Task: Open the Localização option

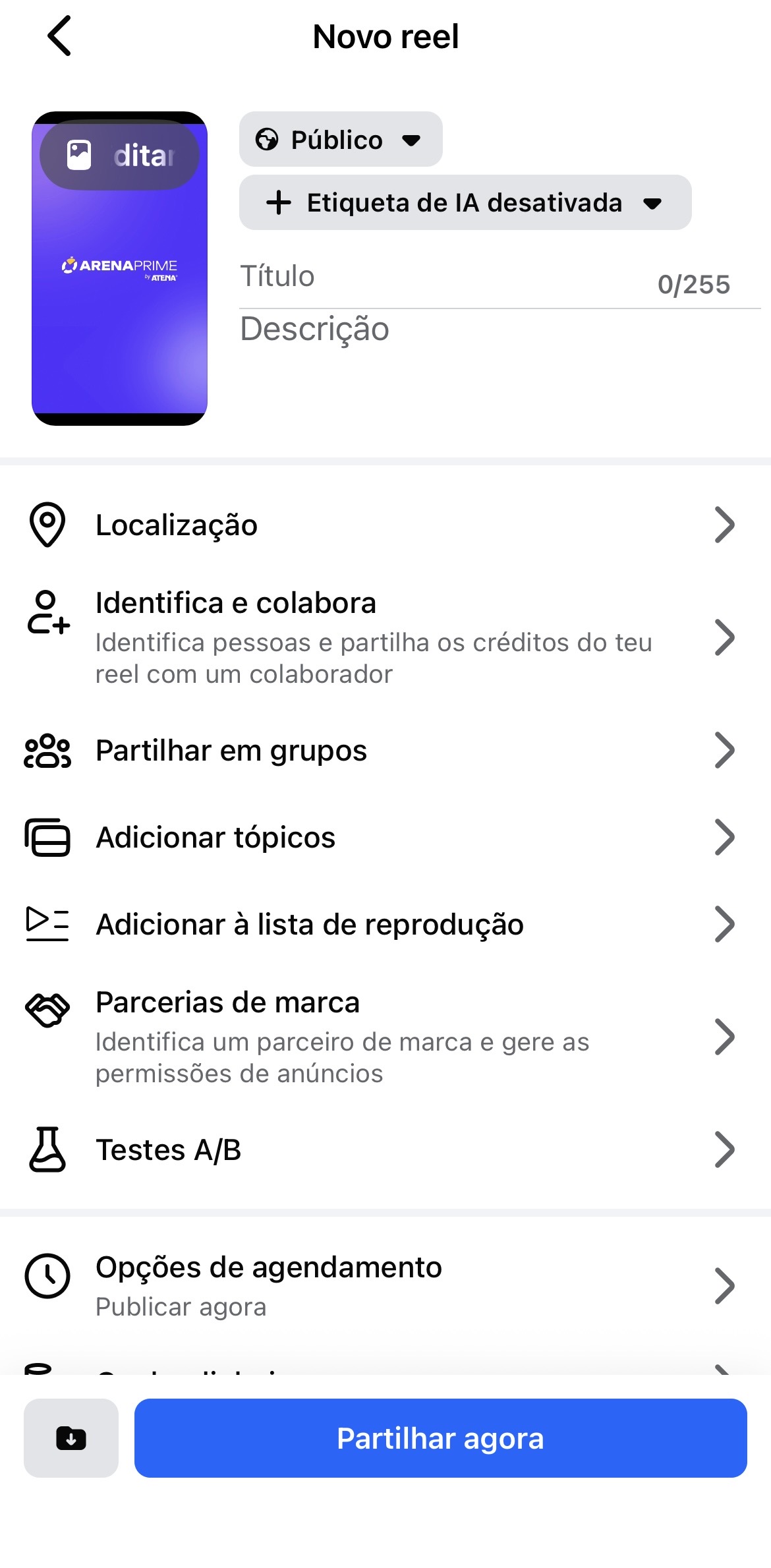Action: (382, 525)
